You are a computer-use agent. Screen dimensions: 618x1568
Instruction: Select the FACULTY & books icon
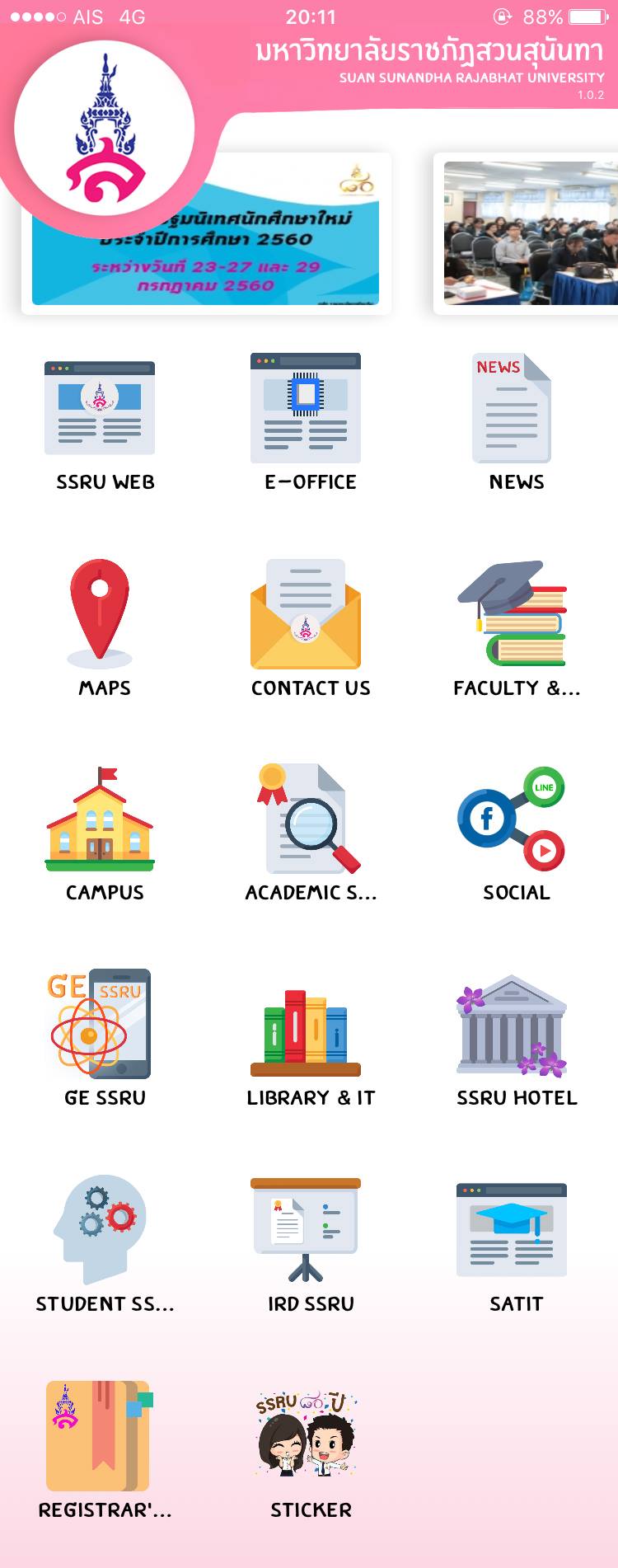pos(512,613)
